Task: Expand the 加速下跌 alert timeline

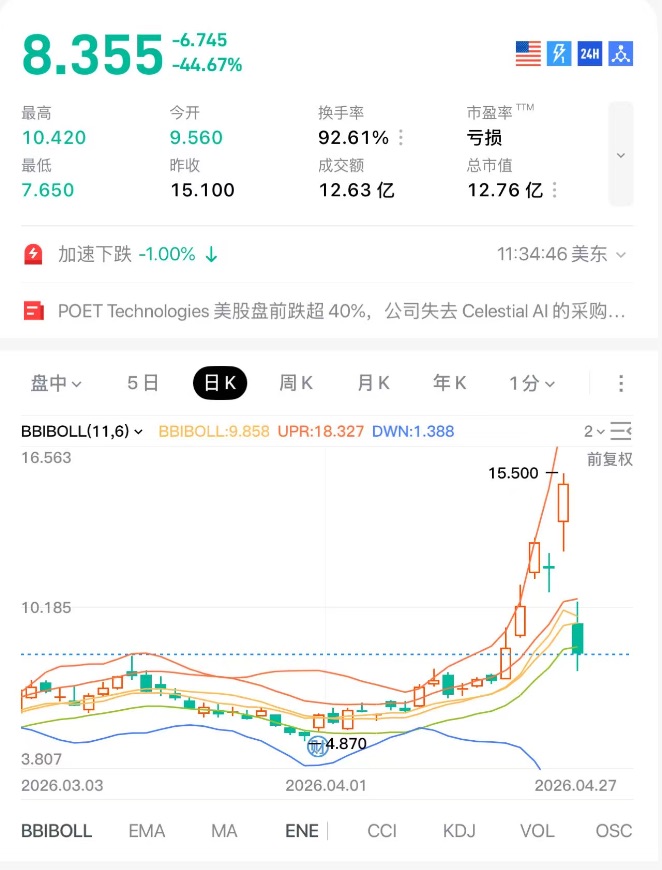Action: 620,255
